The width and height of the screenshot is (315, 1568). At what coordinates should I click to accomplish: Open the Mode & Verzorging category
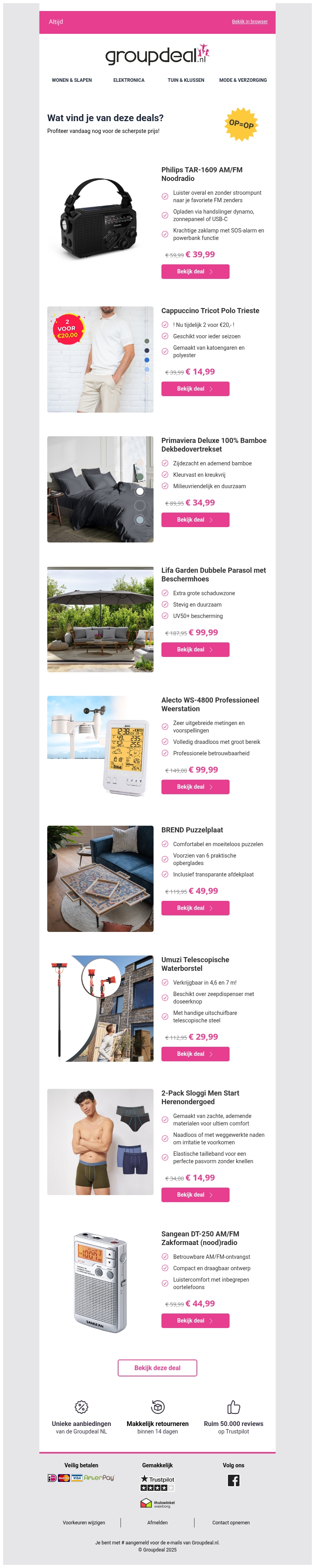(x=243, y=80)
